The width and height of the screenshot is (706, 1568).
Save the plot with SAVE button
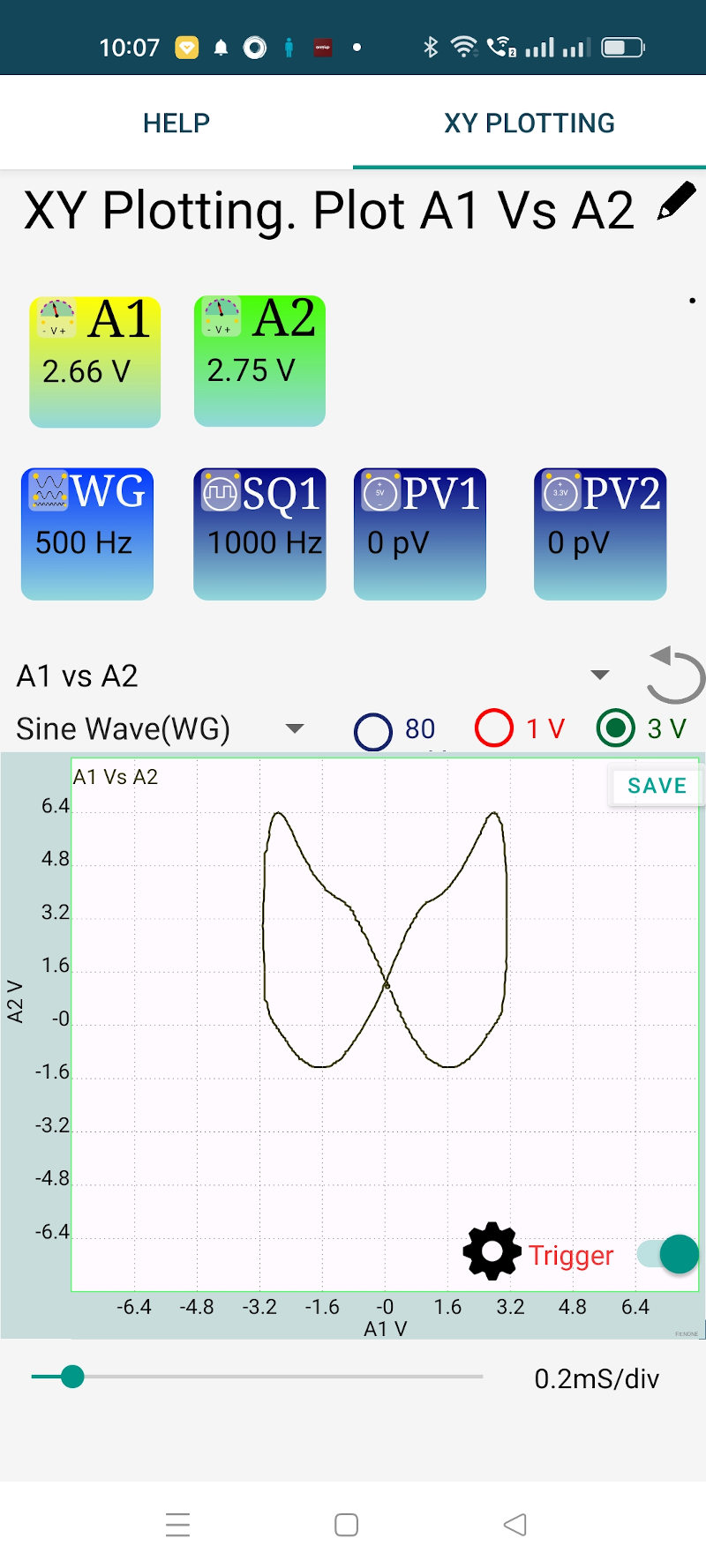pos(657,786)
